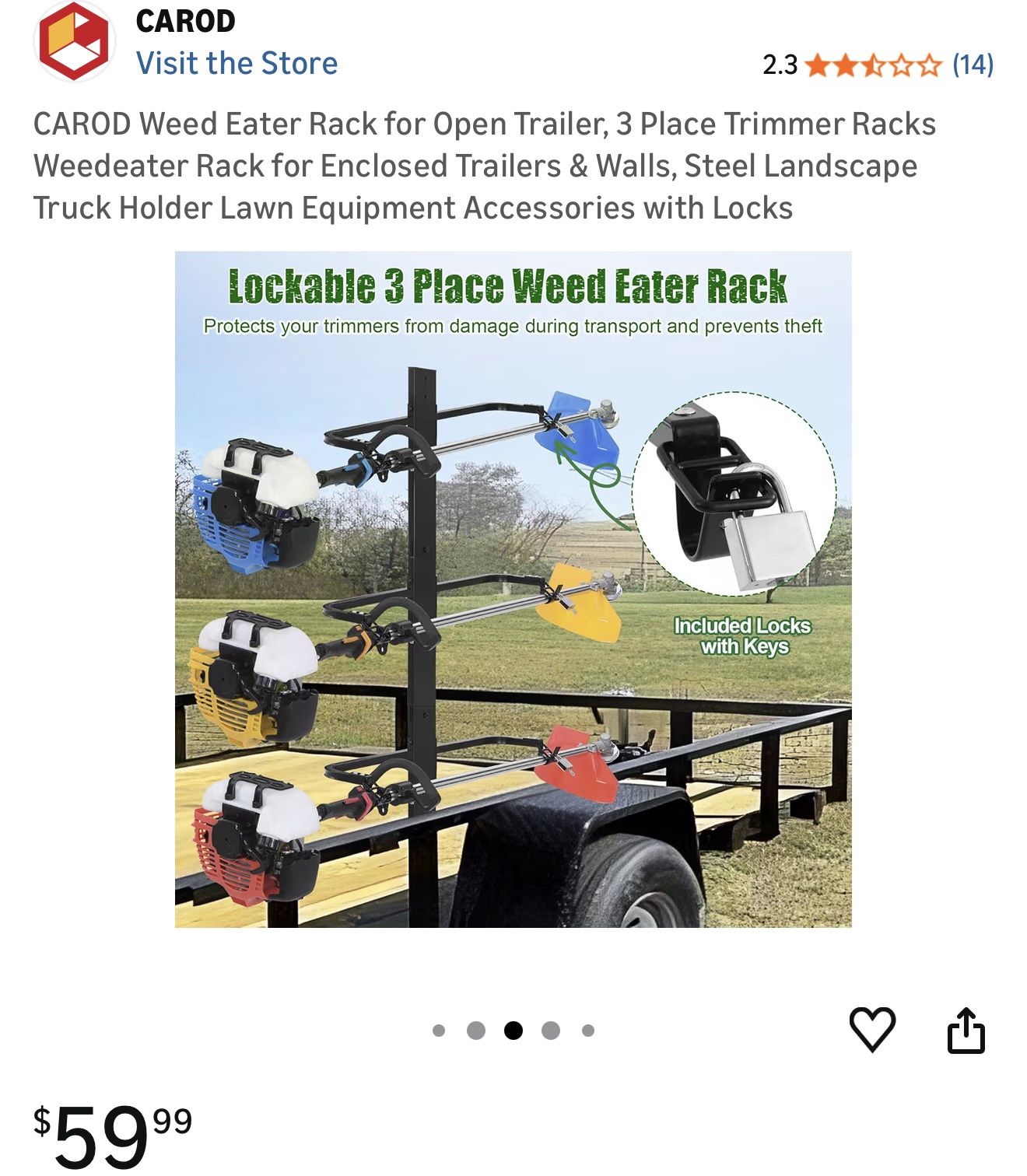Open the 14 customer ratings

tap(973, 64)
